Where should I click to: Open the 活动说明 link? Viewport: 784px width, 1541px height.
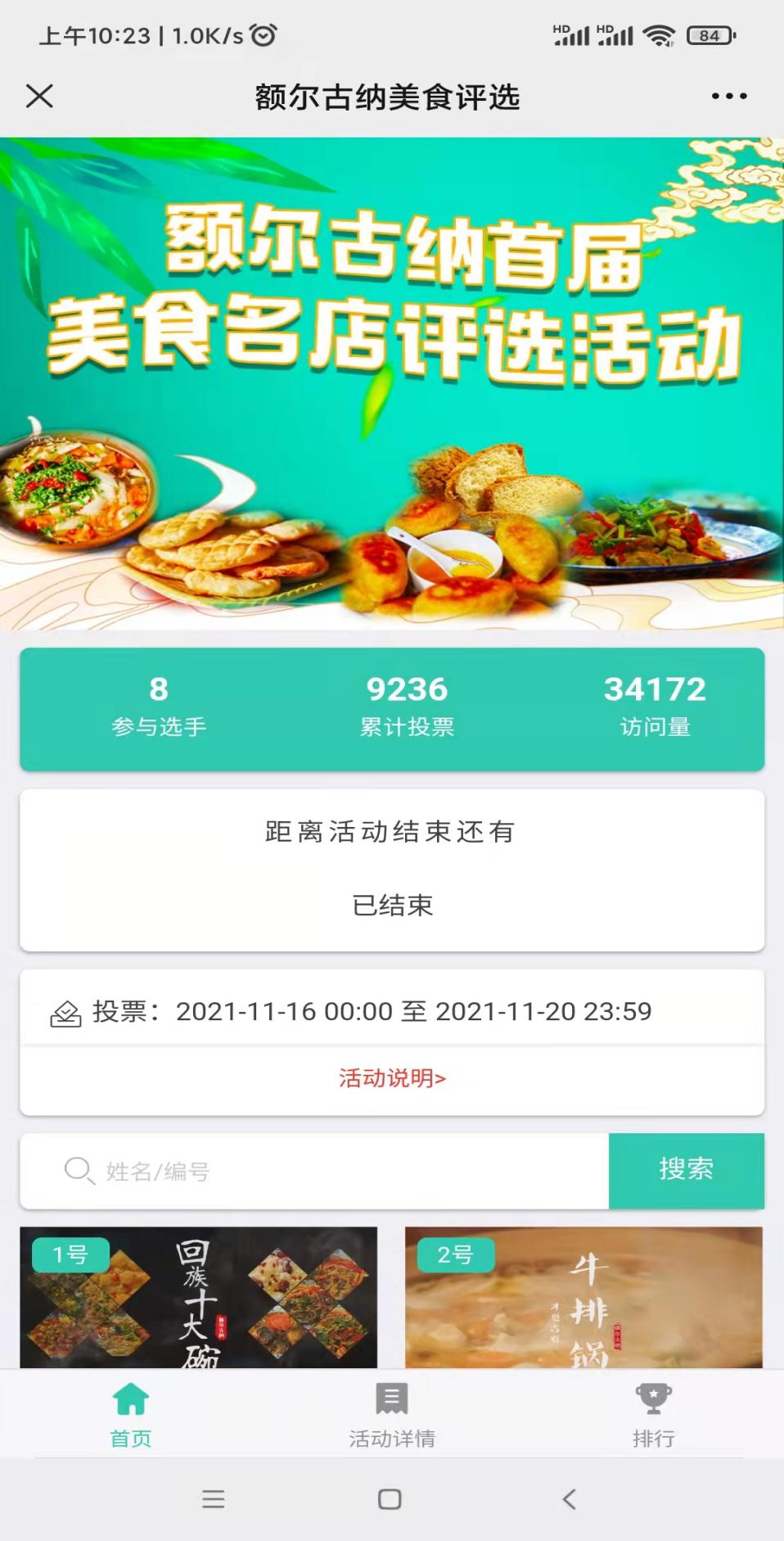[392, 1078]
